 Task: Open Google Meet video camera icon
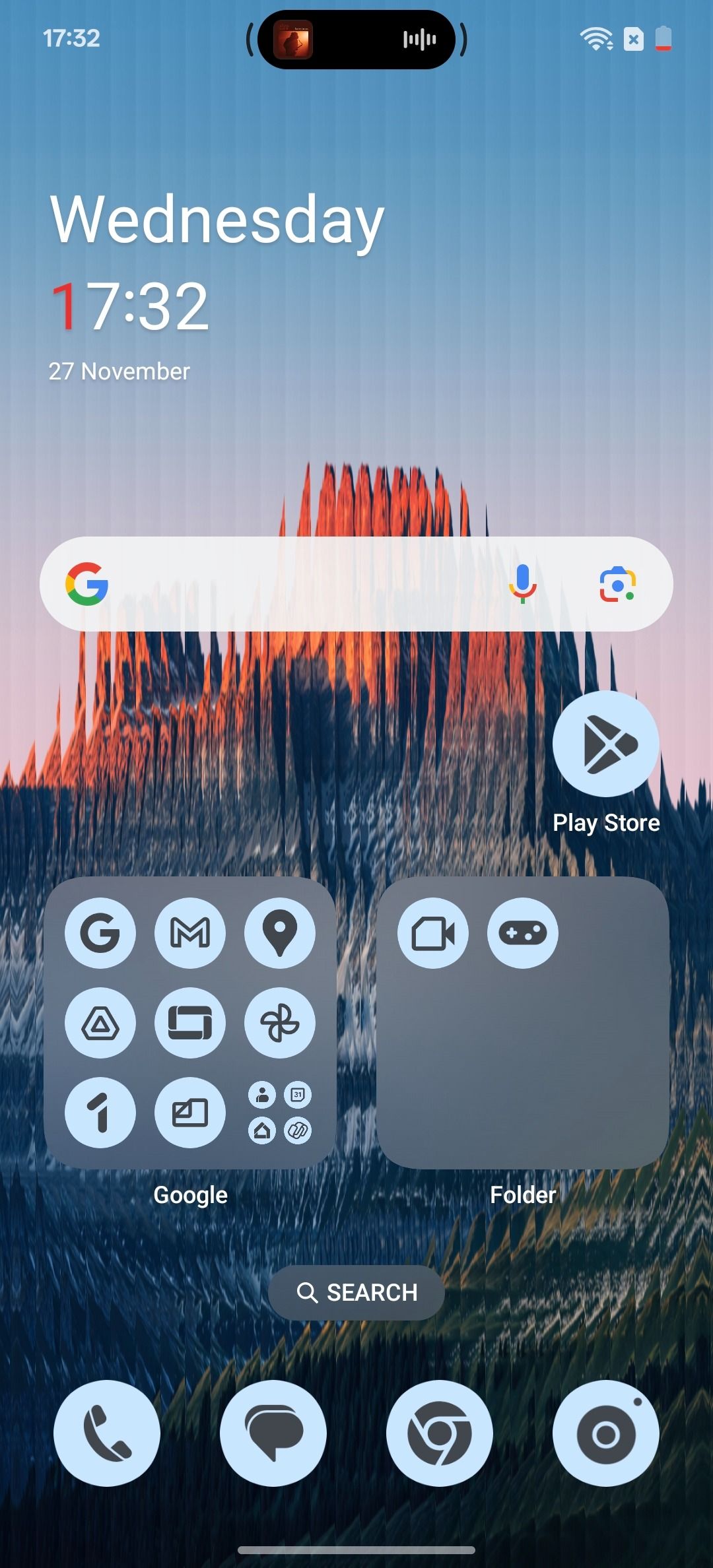[x=434, y=932]
